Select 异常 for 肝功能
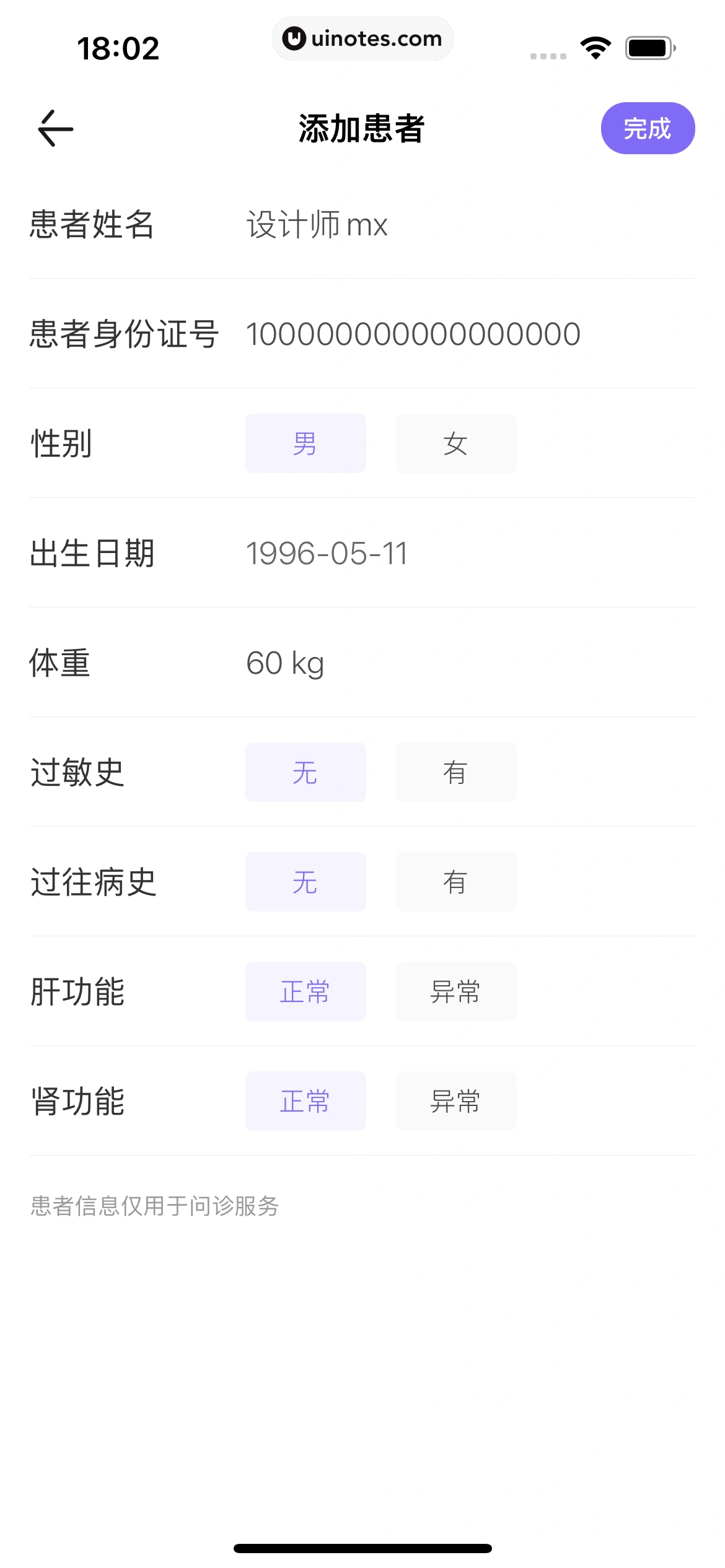Viewport: 725px width, 1568px height. [x=455, y=991]
